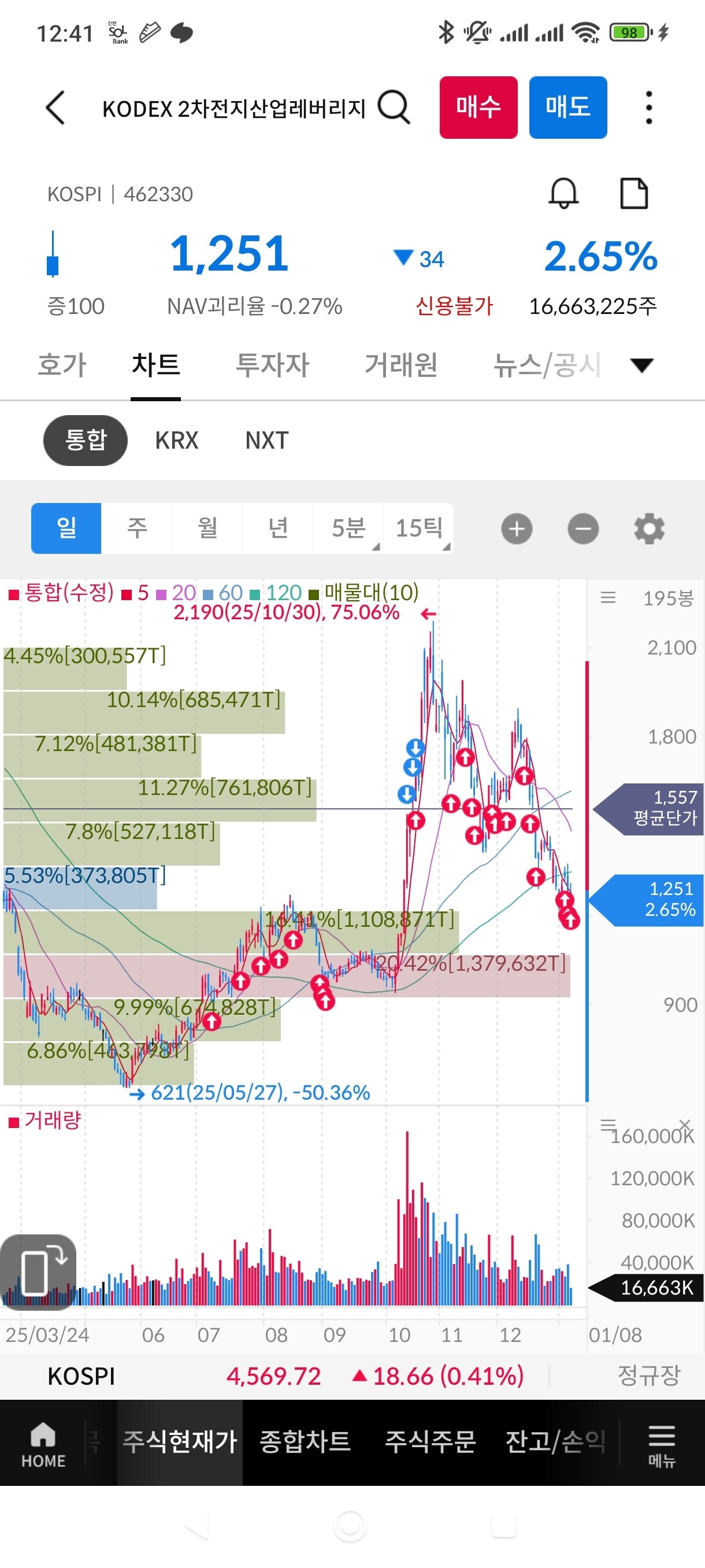The image size is (705, 1568).
Task: Zoom out chart with minus button
Action: point(582,528)
